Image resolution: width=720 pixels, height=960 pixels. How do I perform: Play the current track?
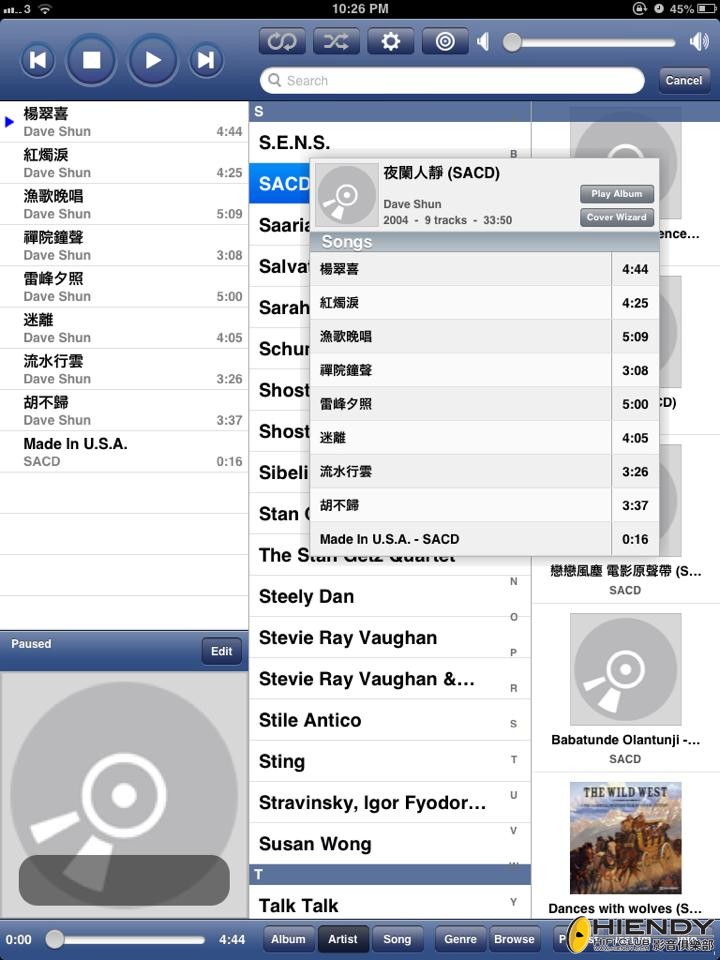pos(152,61)
